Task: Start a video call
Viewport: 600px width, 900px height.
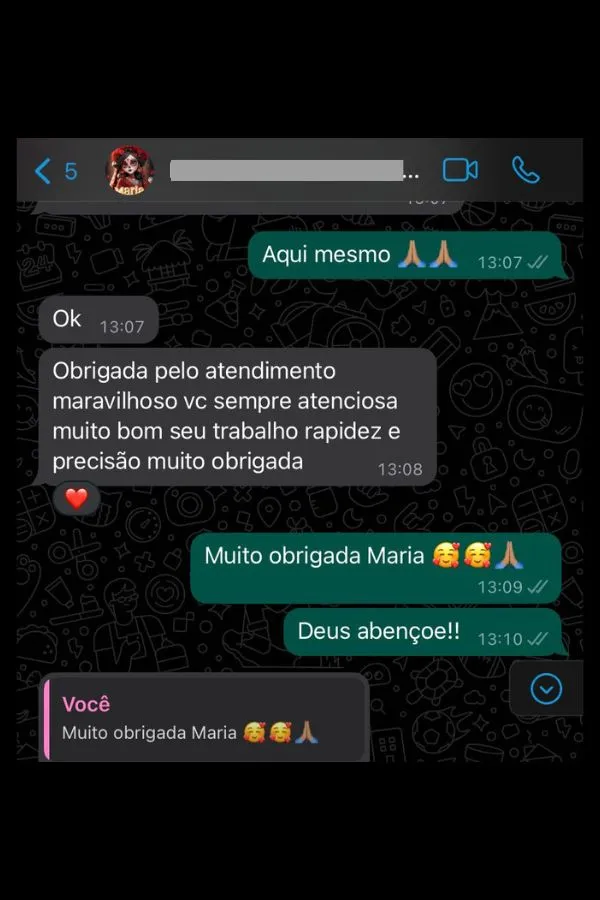Action: (x=460, y=170)
